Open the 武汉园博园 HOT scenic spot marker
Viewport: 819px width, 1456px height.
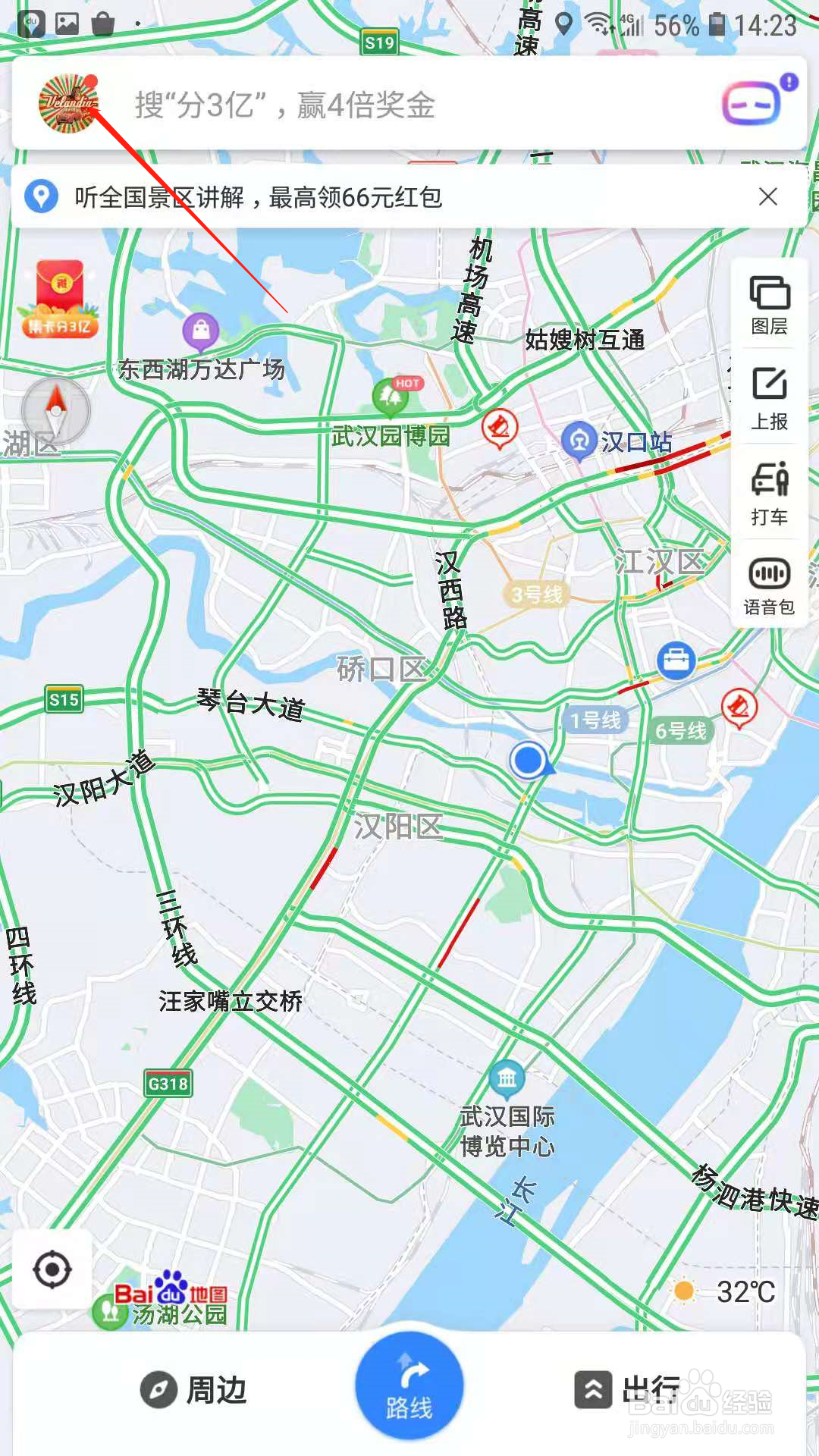click(391, 396)
